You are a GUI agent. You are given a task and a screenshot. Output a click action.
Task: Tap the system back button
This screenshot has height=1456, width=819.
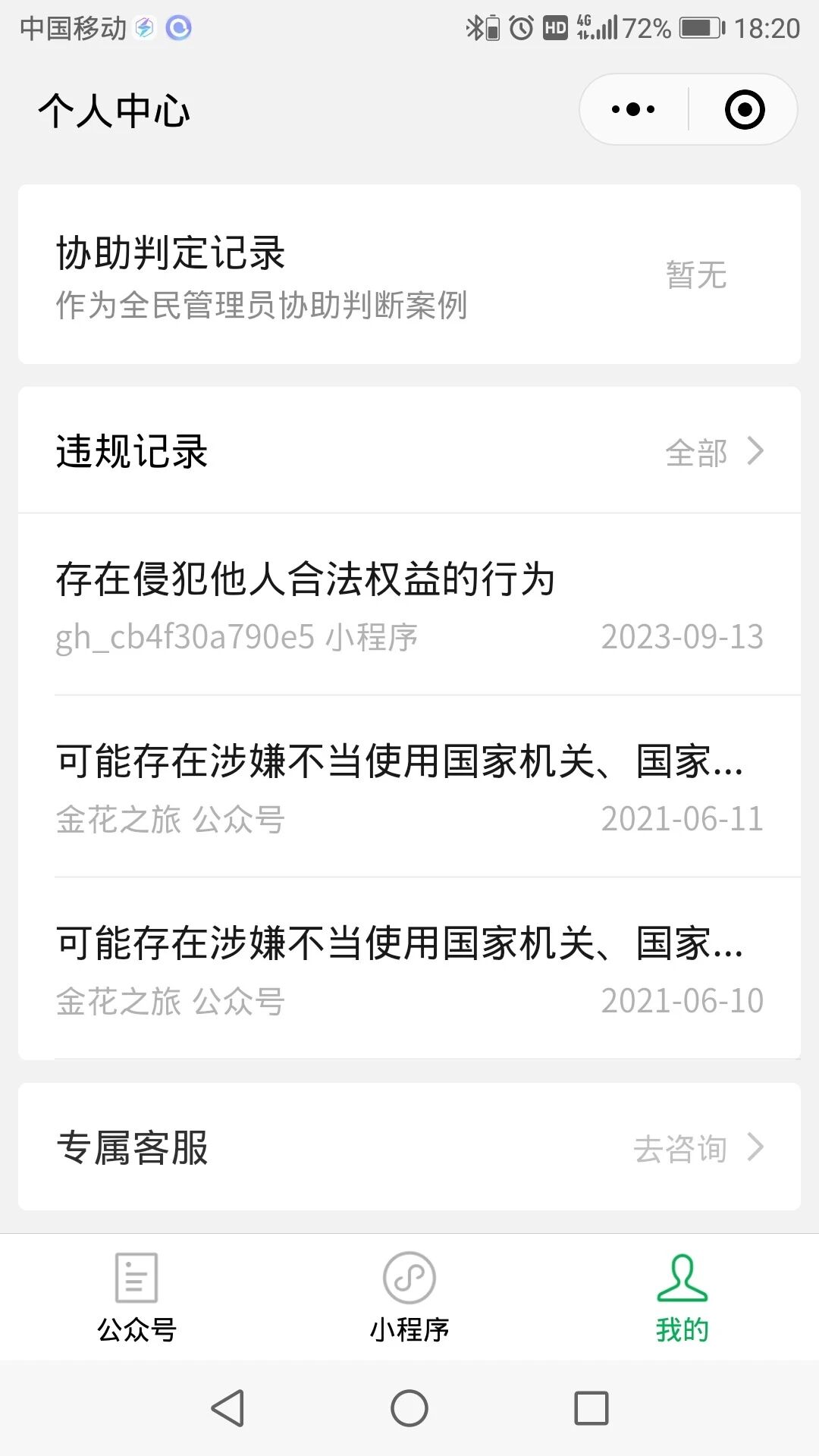(x=227, y=1408)
